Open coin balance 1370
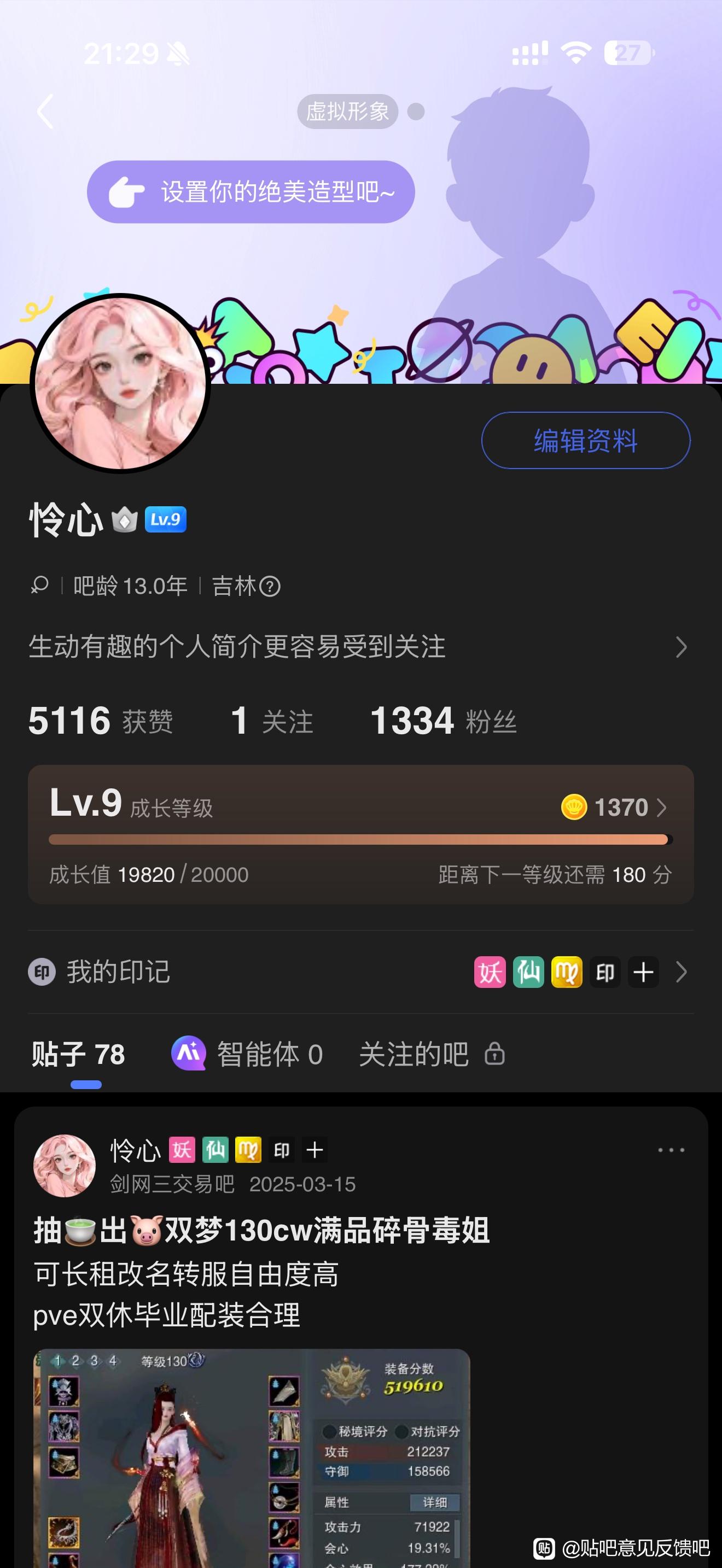Viewport: 722px width, 1568px height. click(615, 808)
